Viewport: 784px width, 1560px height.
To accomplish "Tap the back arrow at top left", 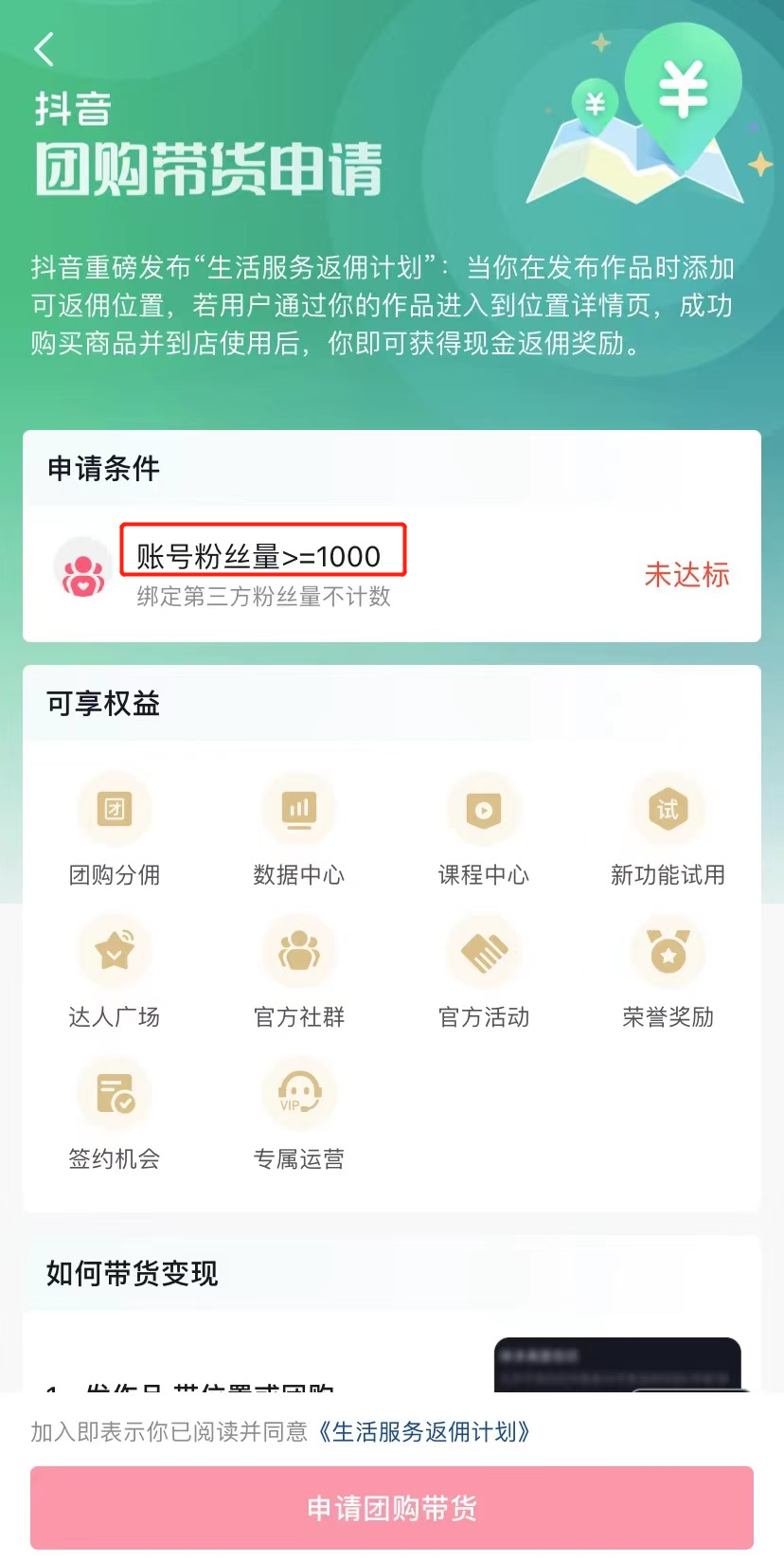I will click(x=43, y=49).
